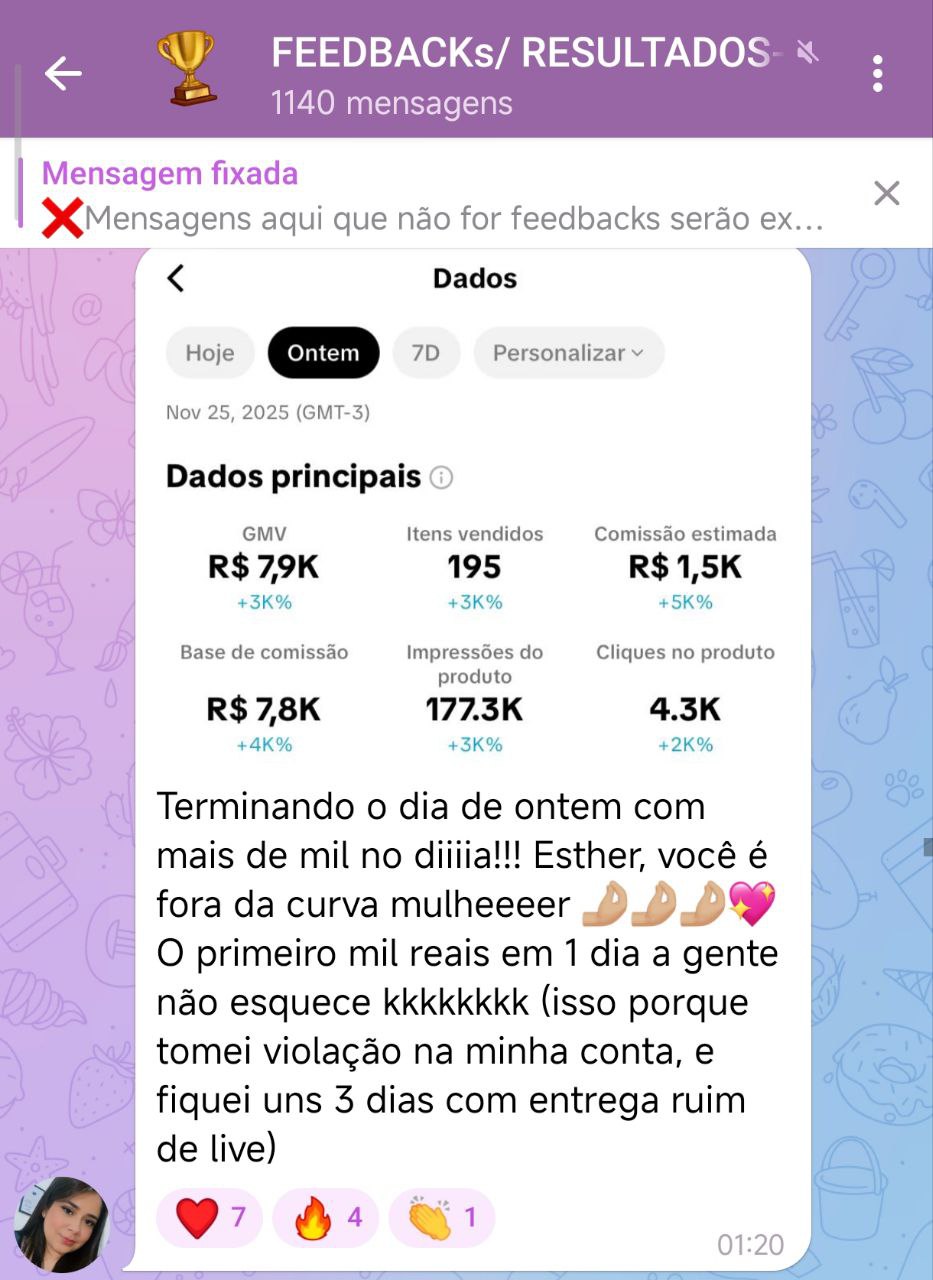
Task: Open the channel overflow menu
Action: pos(877,74)
